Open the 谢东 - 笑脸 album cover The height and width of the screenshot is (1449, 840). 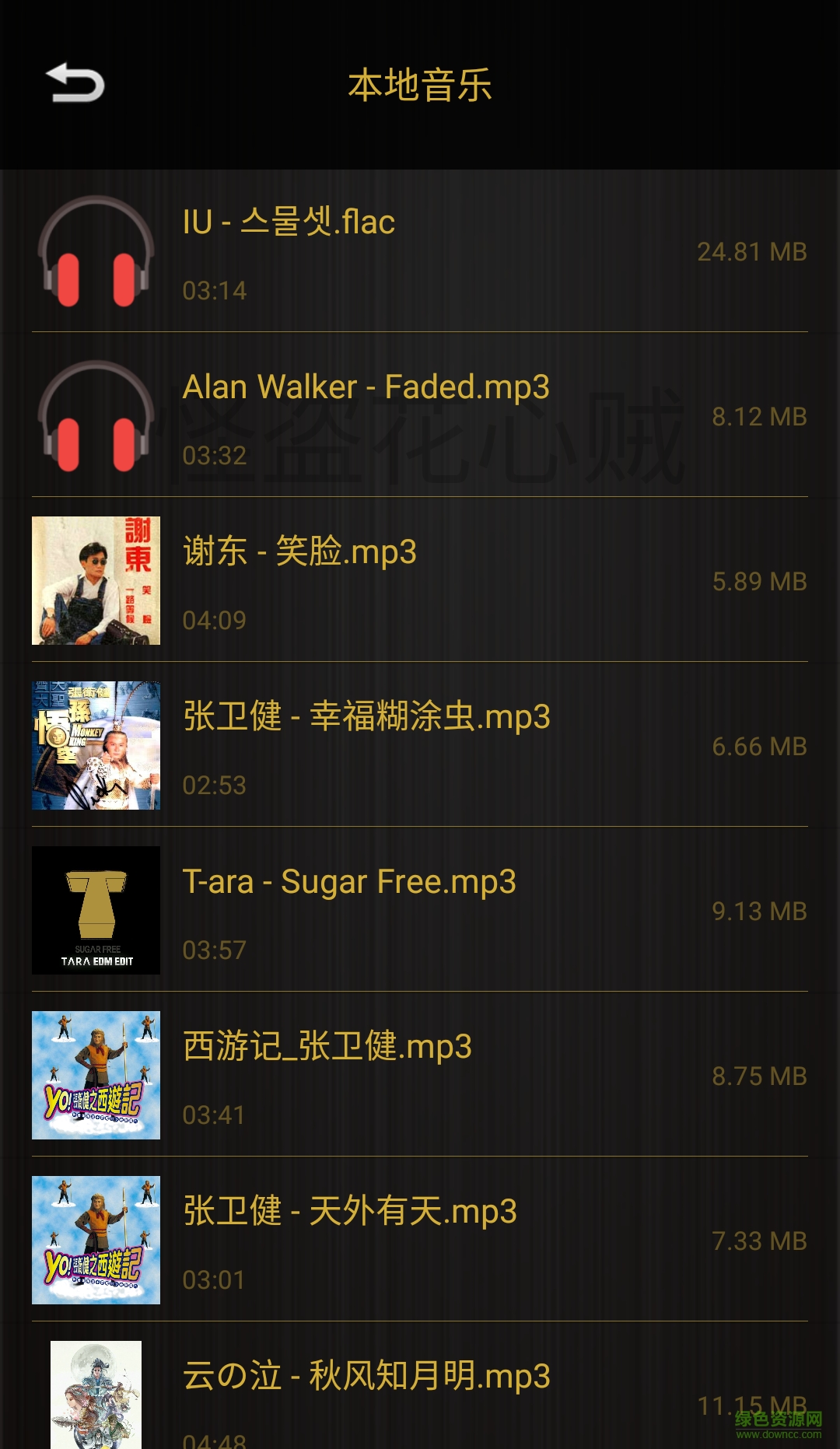click(x=96, y=580)
